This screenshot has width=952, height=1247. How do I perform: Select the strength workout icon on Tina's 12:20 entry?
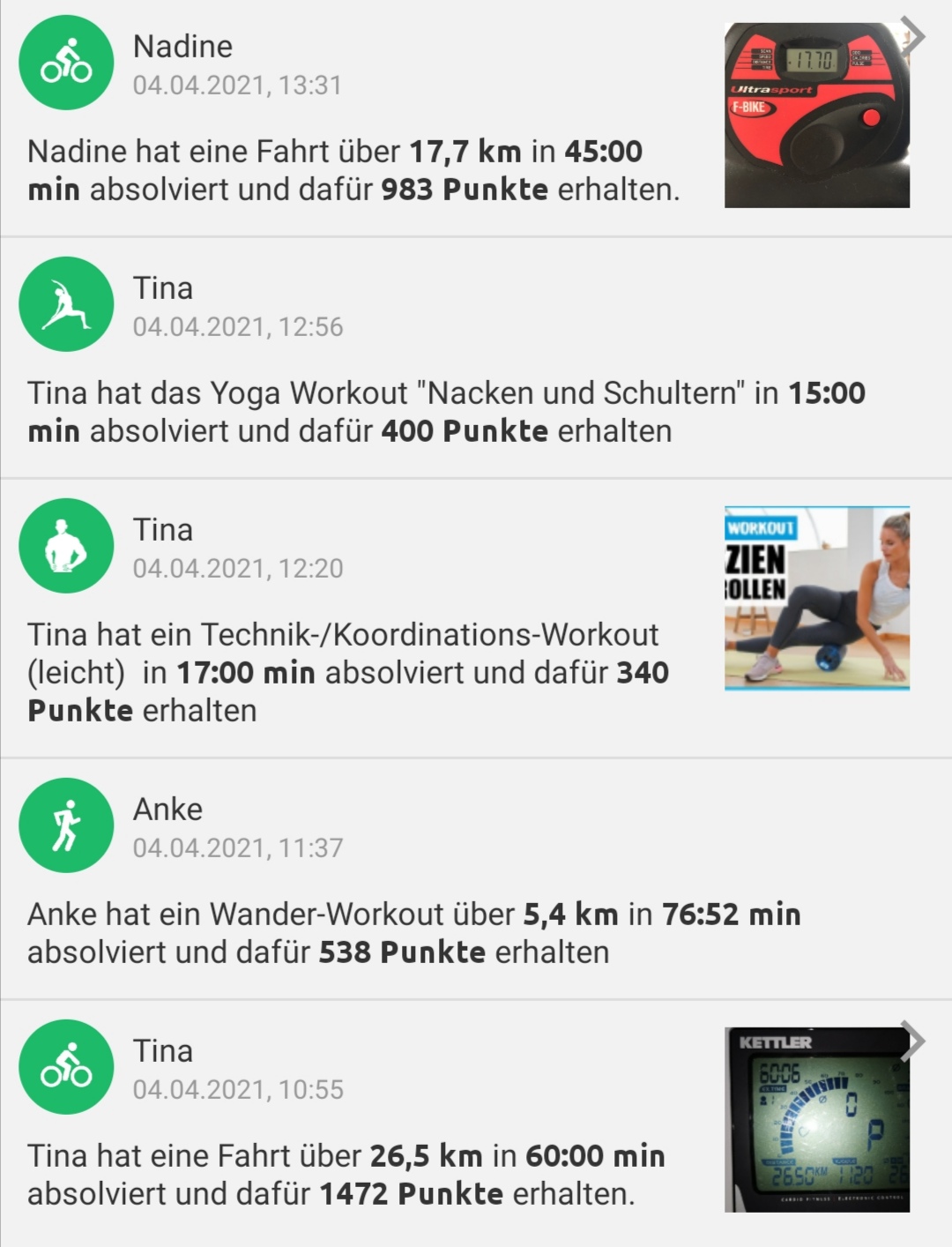[x=66, y=545]
